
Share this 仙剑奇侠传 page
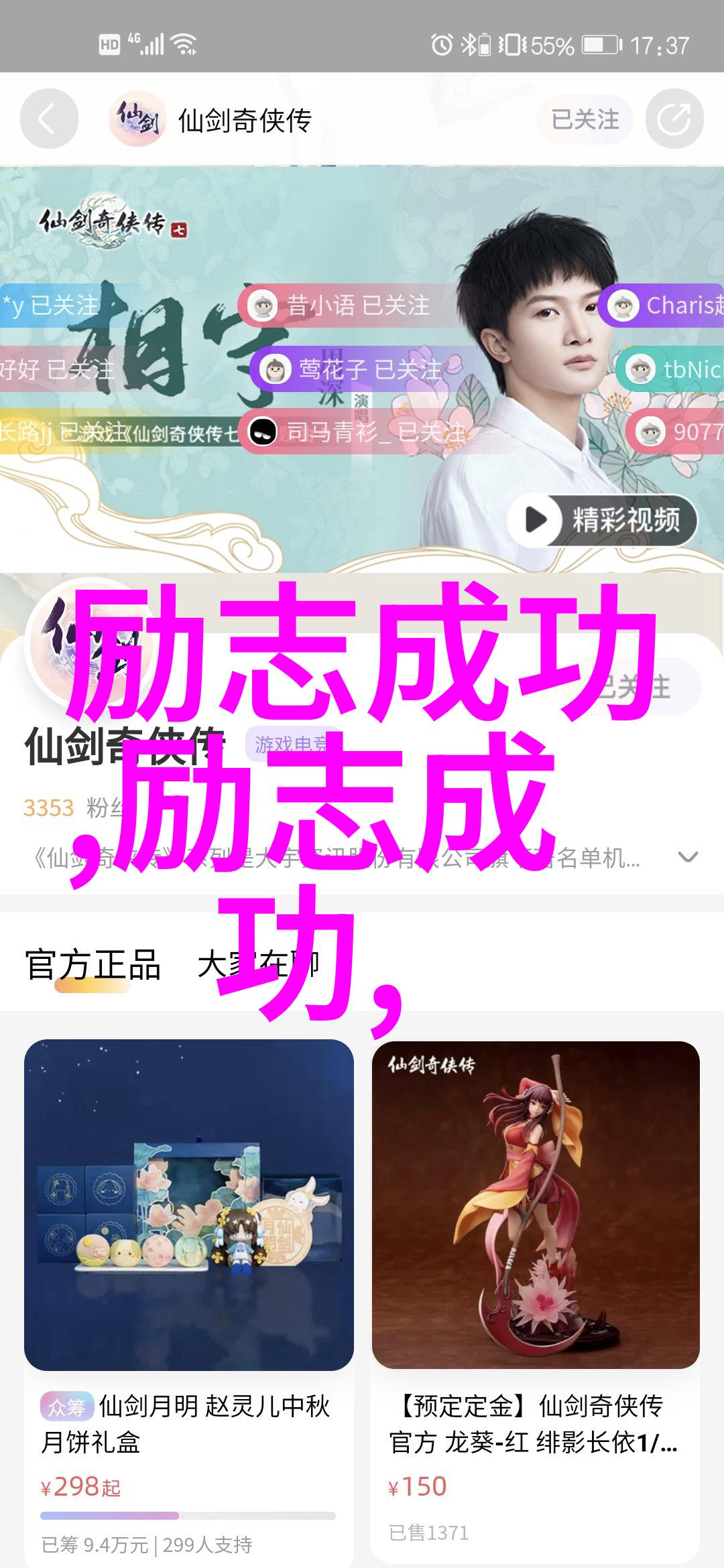(674, 120)
